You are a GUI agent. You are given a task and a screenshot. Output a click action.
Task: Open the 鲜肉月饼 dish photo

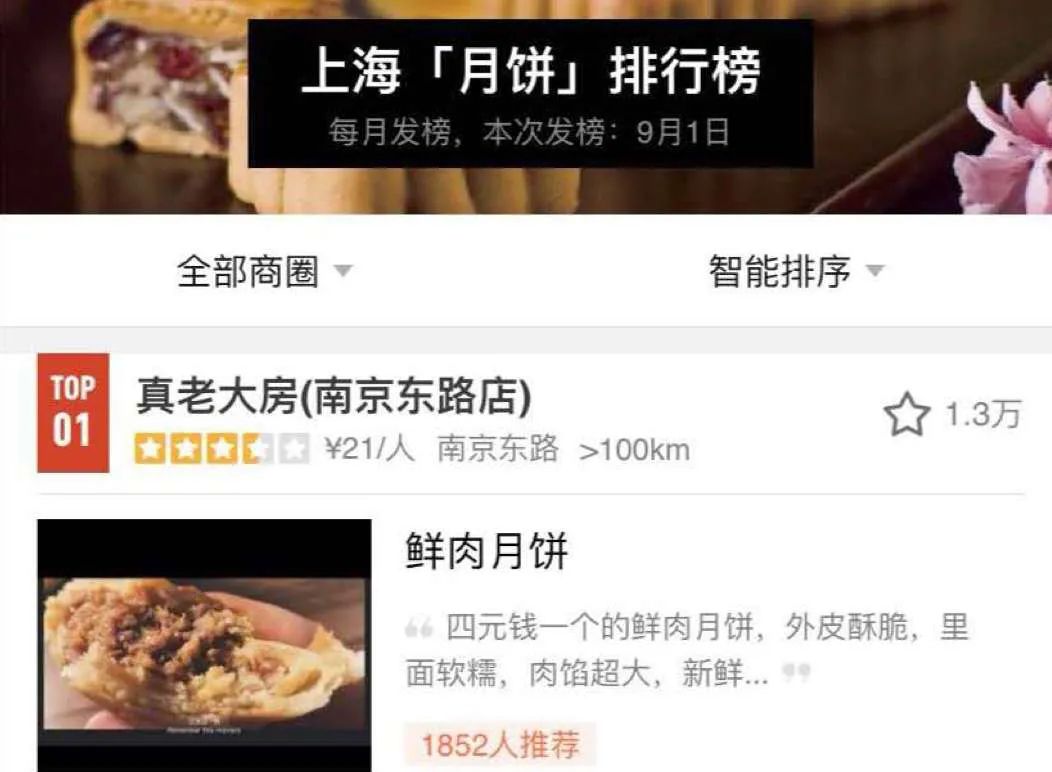coord(204,646)
